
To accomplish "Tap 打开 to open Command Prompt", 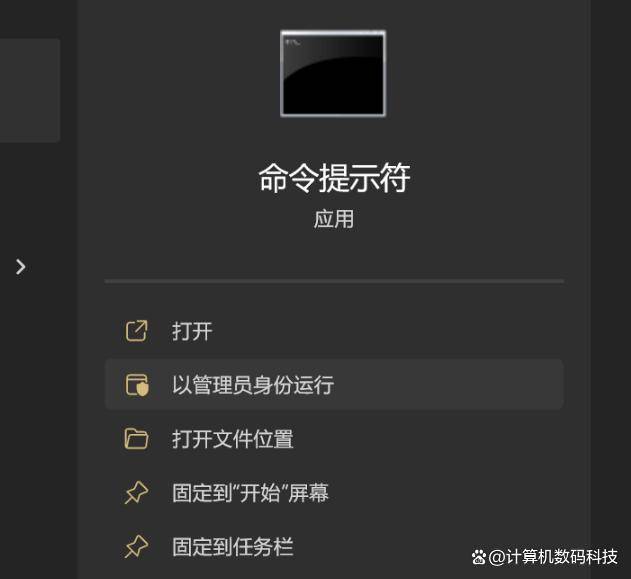I will [x=192, y=332].
